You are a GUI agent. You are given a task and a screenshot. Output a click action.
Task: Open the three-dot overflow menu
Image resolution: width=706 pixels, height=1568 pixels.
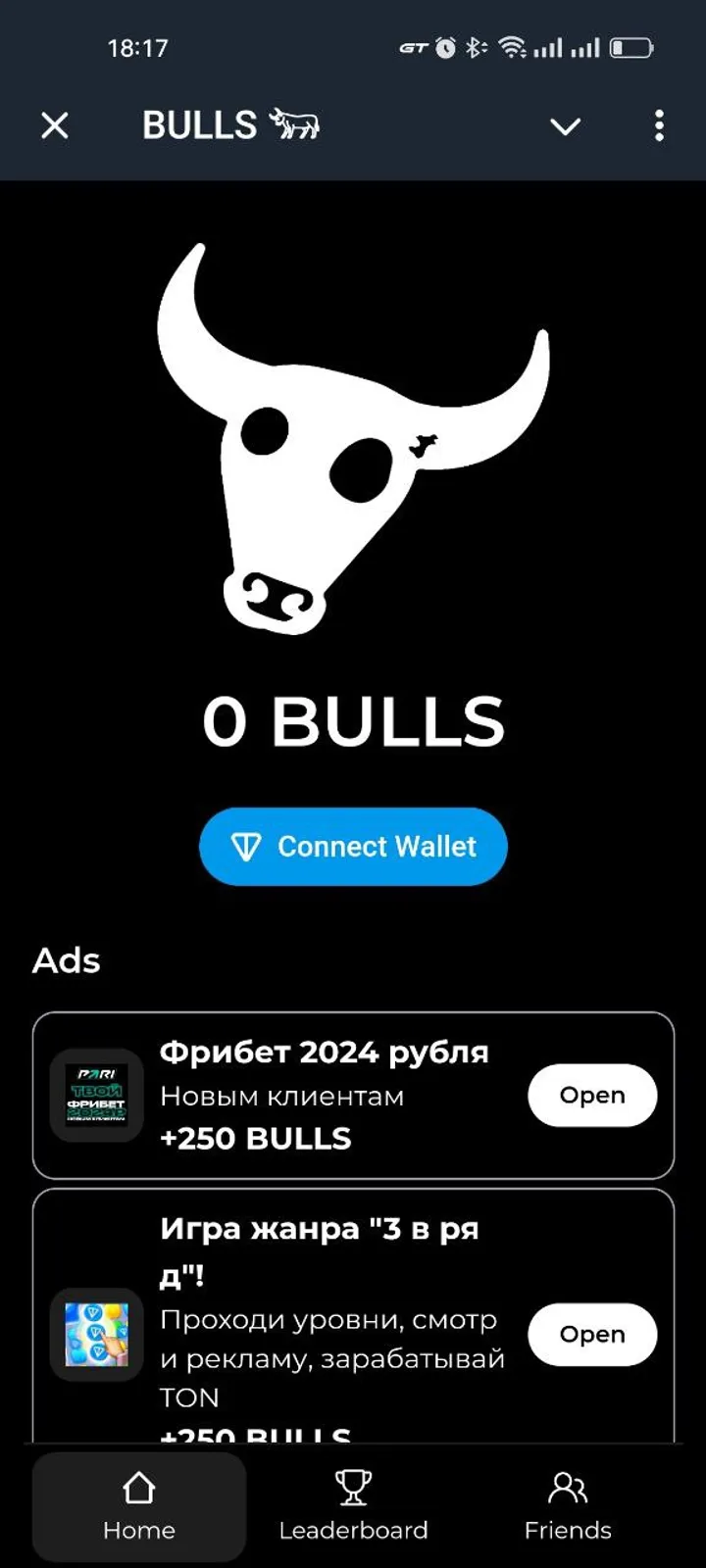click(x=659, y=125)
